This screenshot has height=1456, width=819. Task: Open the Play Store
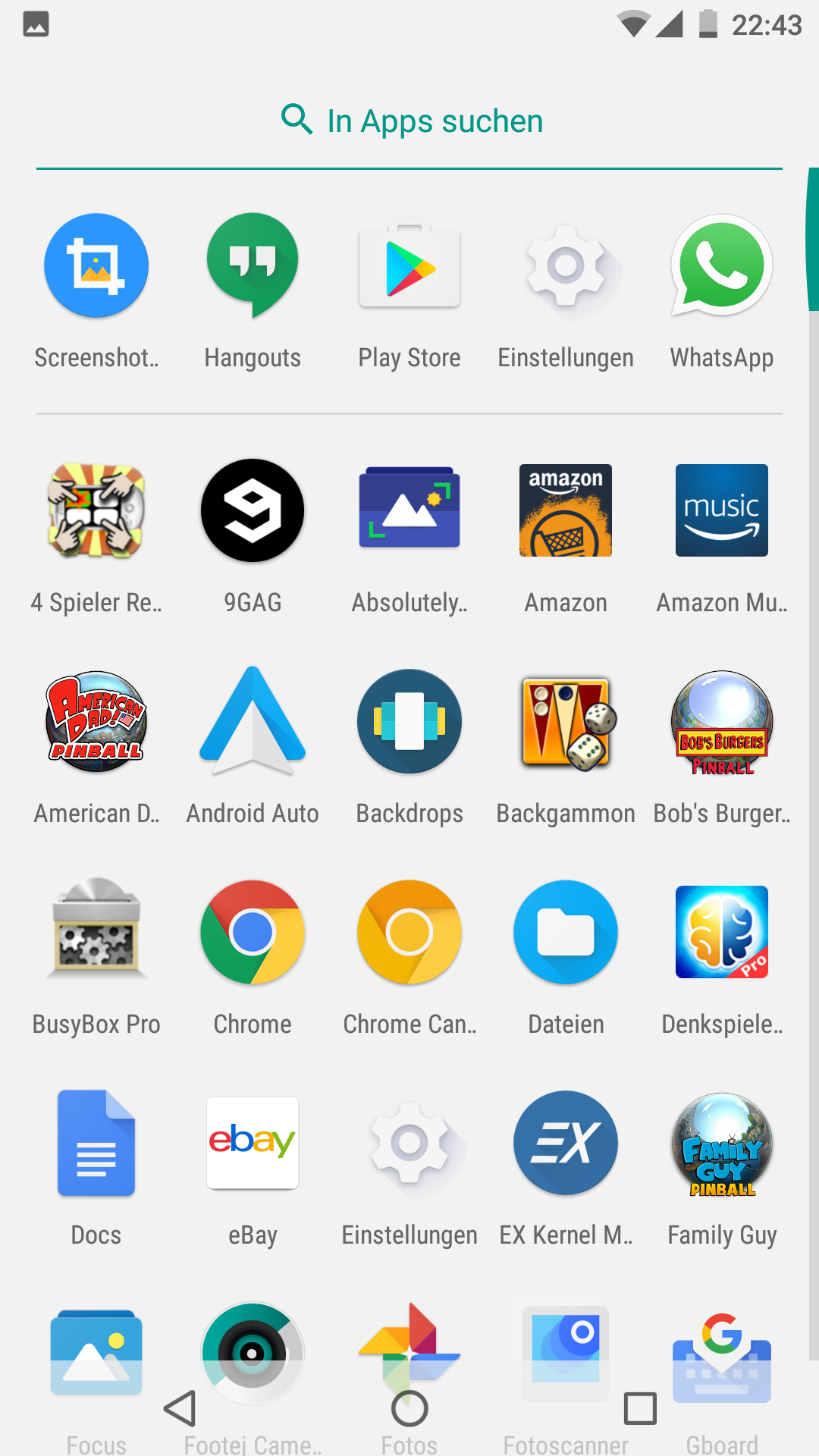click(x=409, y=265)
